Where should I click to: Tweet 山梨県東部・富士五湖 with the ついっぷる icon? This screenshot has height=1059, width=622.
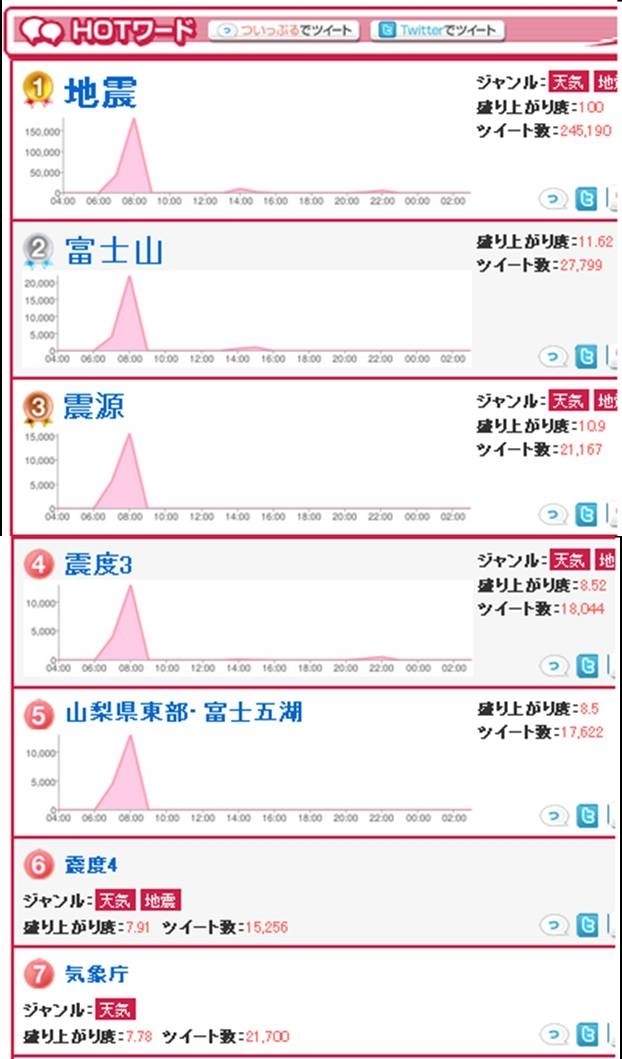point(554,817)
